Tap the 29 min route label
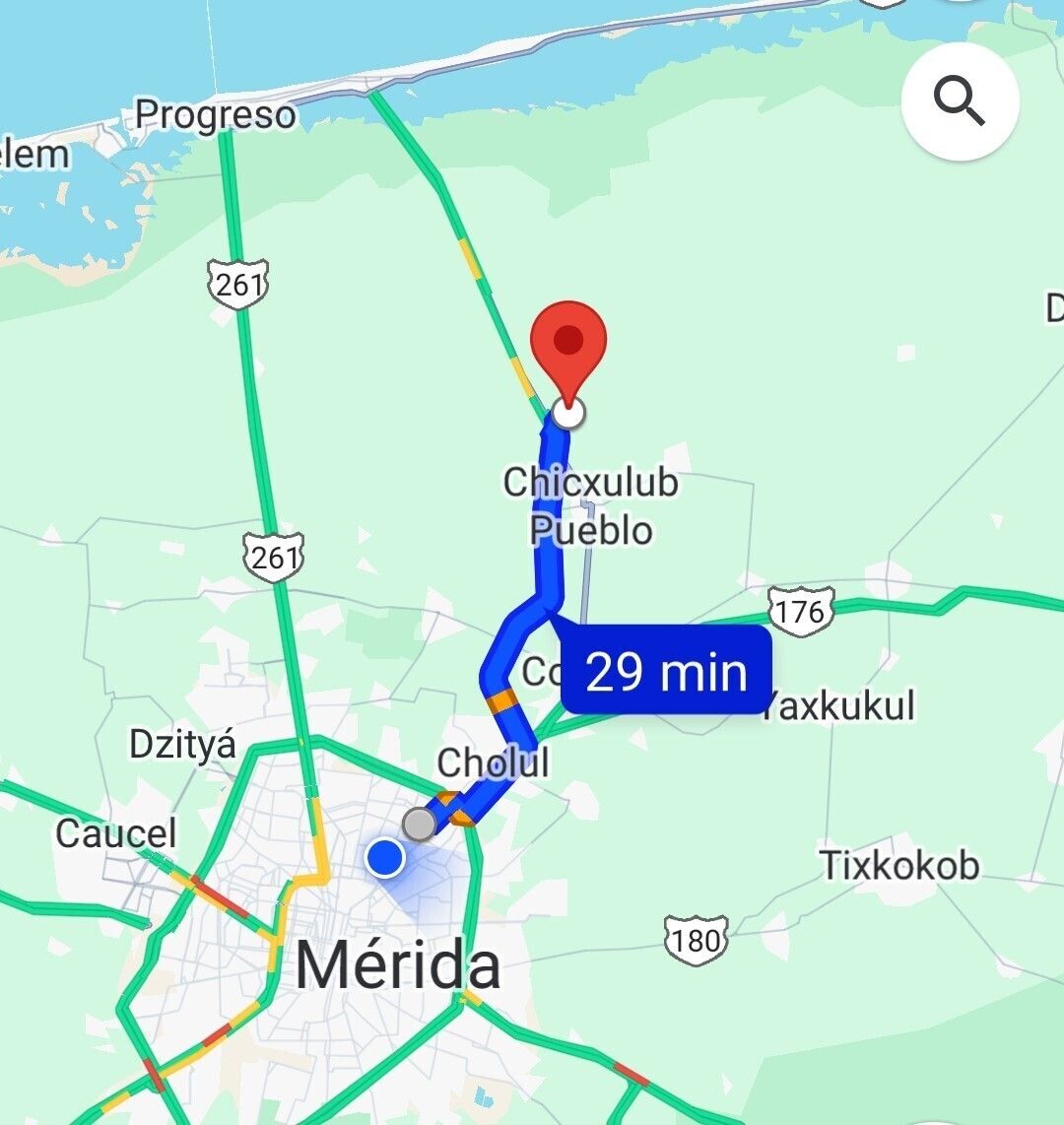Viewport: 1064px width, 1125px height. coord(666,672)
